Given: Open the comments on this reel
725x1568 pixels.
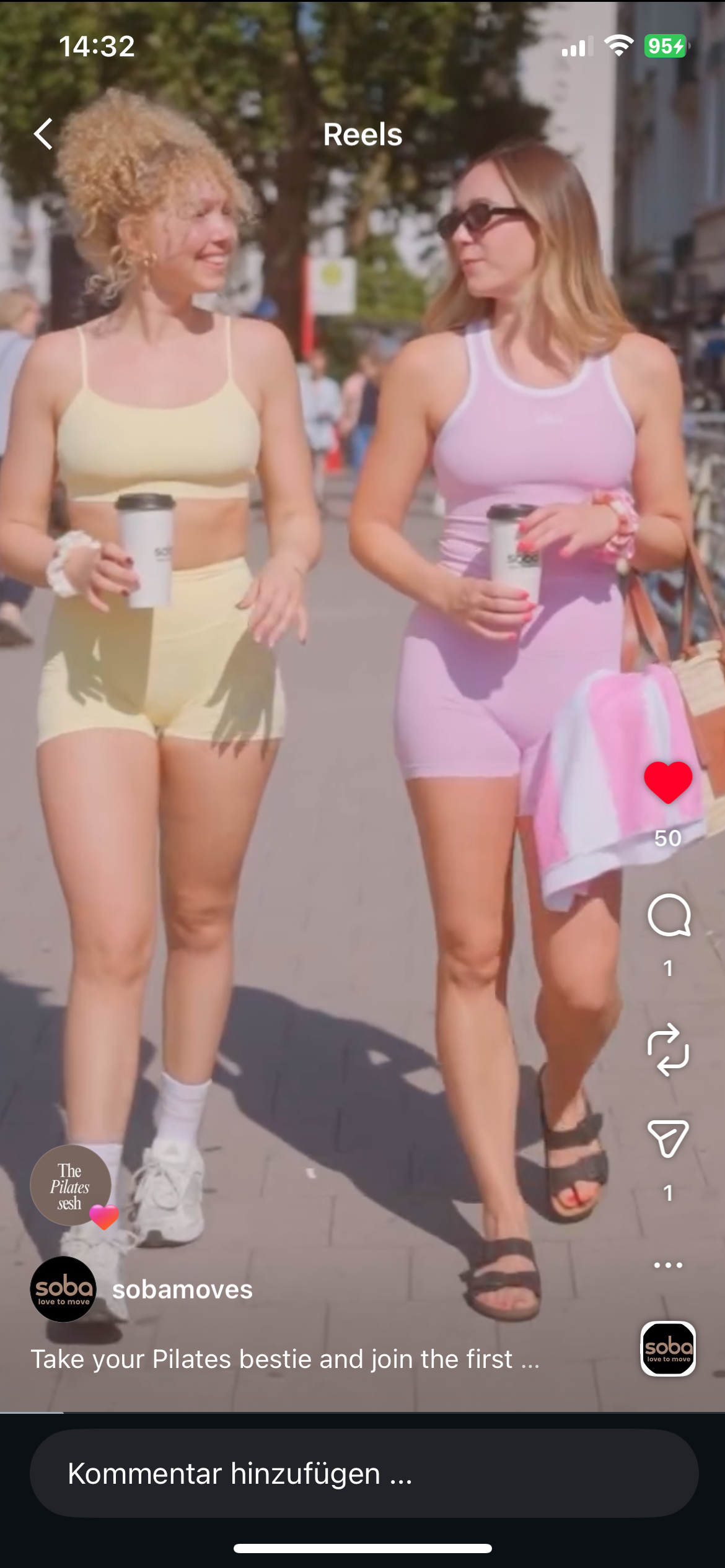Looking at the screenshot, I should [x=668, y=915].
